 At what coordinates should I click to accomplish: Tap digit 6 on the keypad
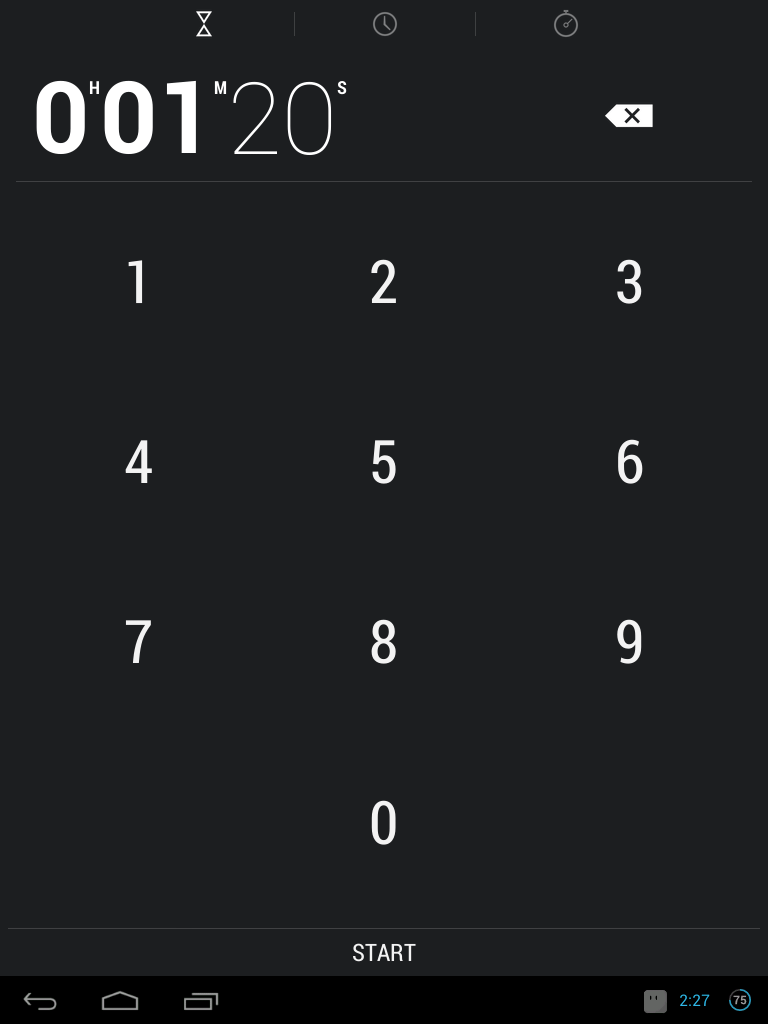pos(629,461)
